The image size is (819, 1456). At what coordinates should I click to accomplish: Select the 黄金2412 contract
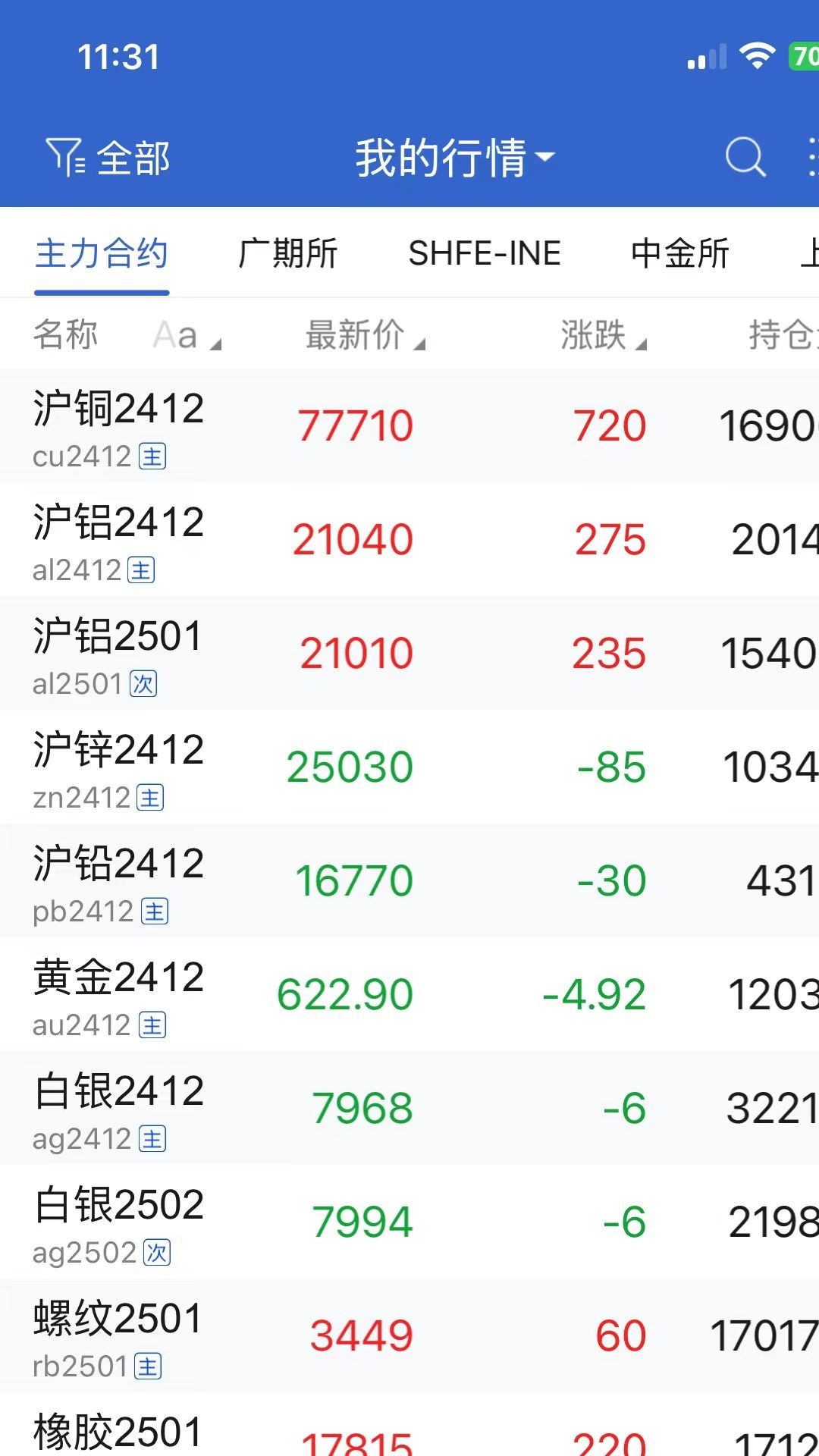[409, 993]
